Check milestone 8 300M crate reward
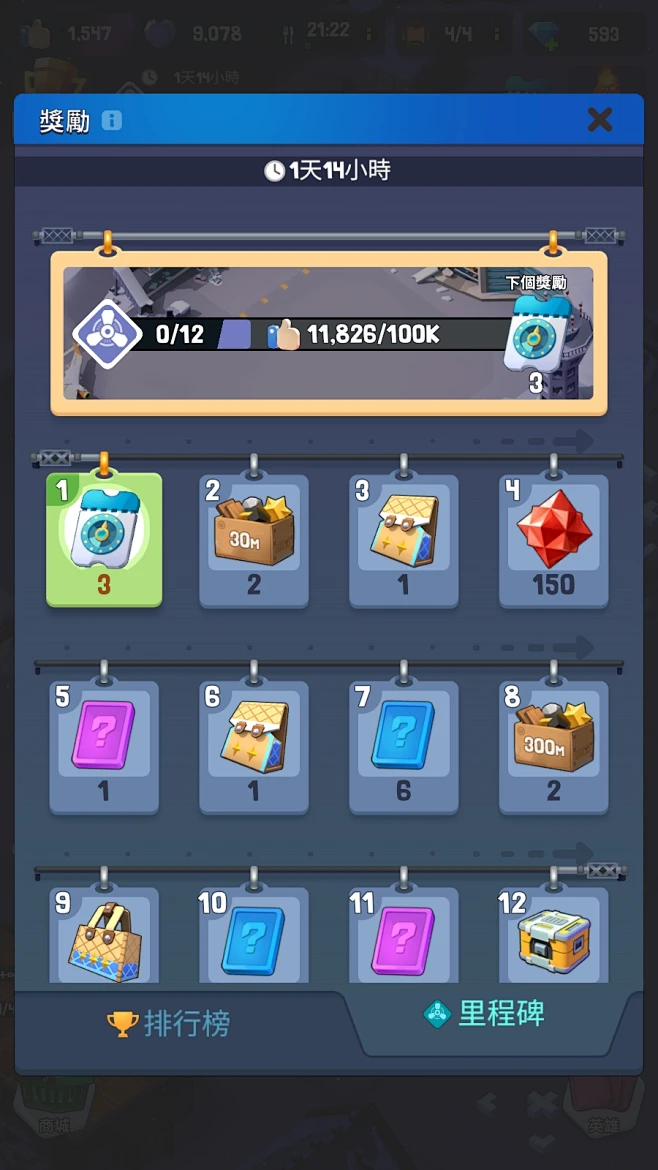Viewport: 658px width, 1170px height. pyautogui.click(x=554, y=746)
